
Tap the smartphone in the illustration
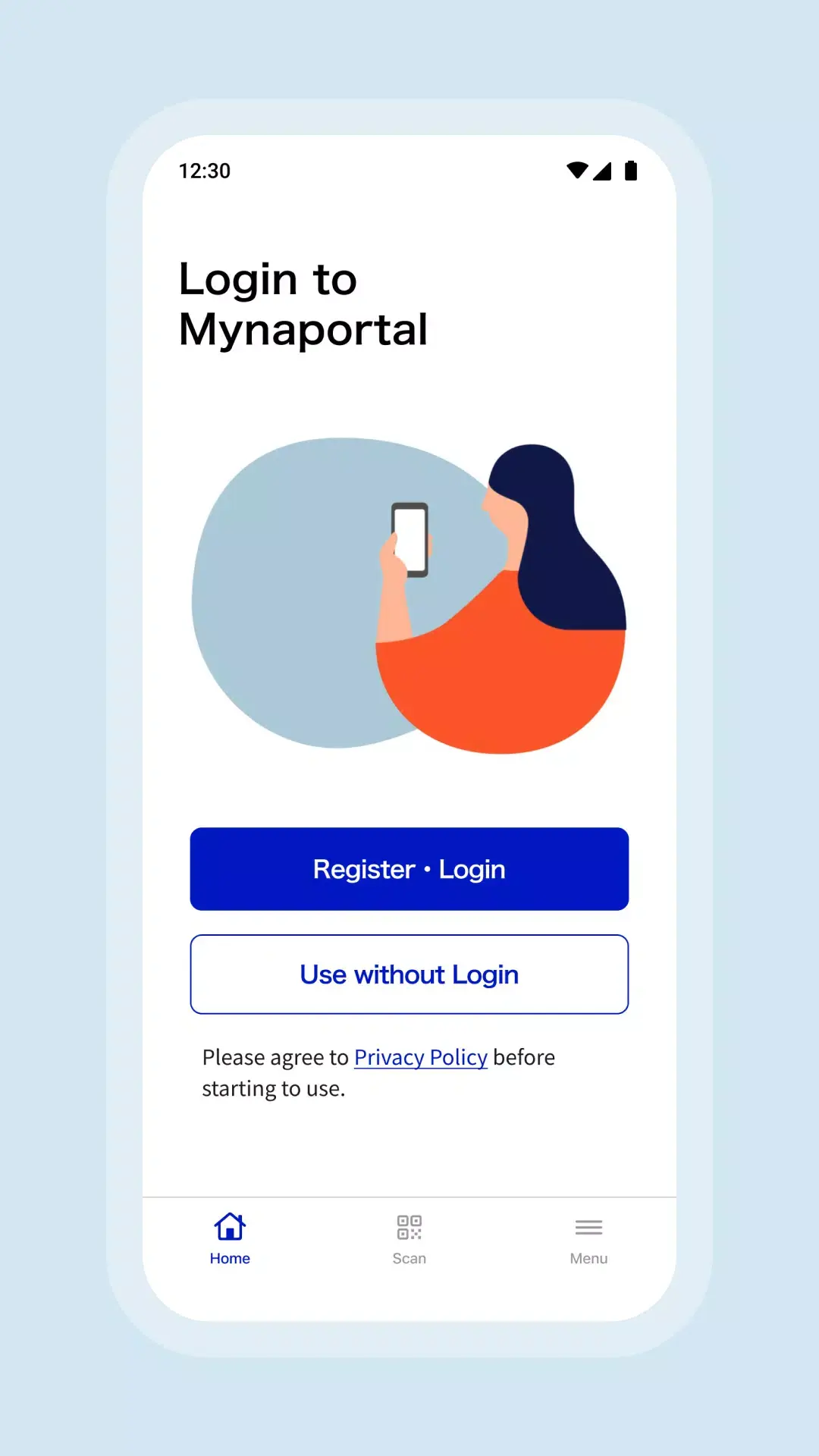click(409, 538)
